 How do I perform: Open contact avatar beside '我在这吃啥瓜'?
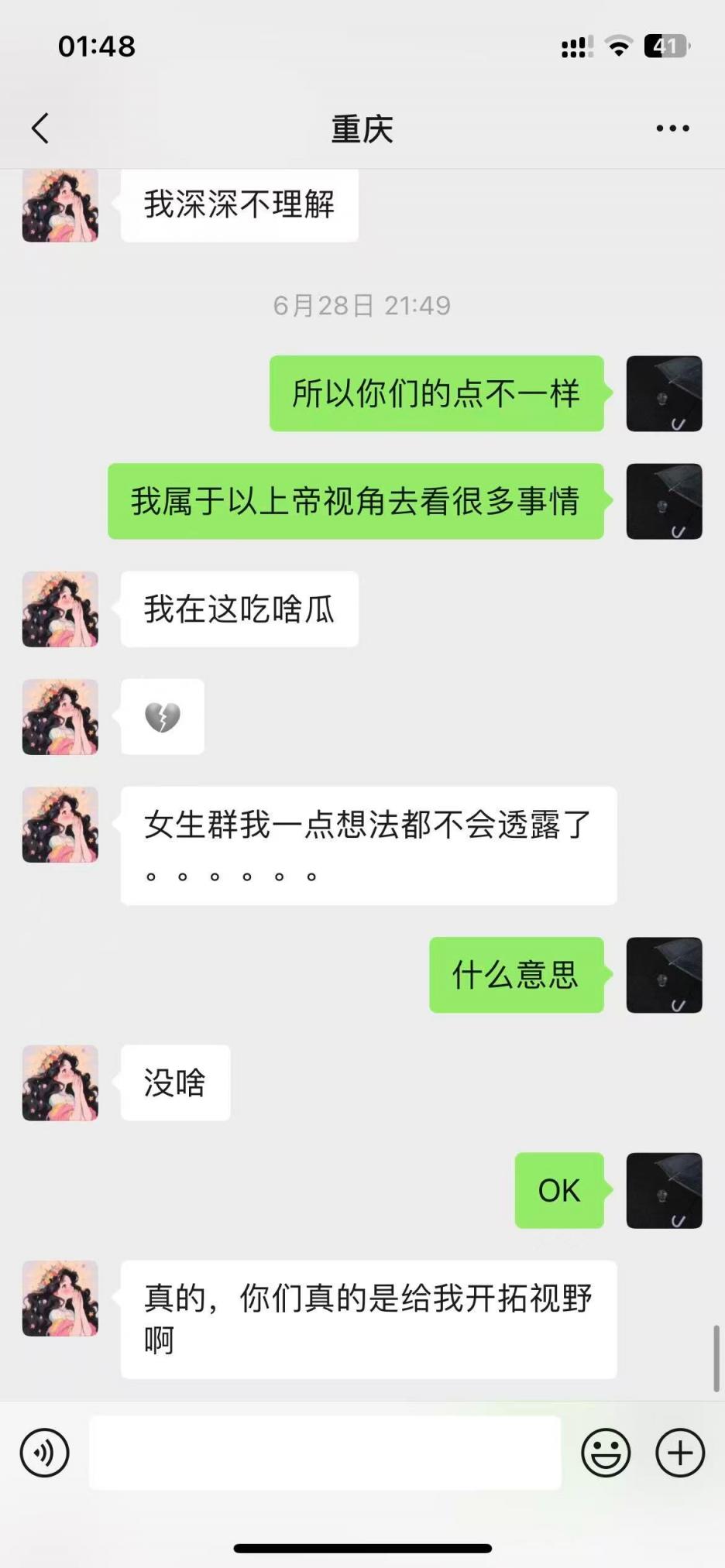click(x=60, y=609)
